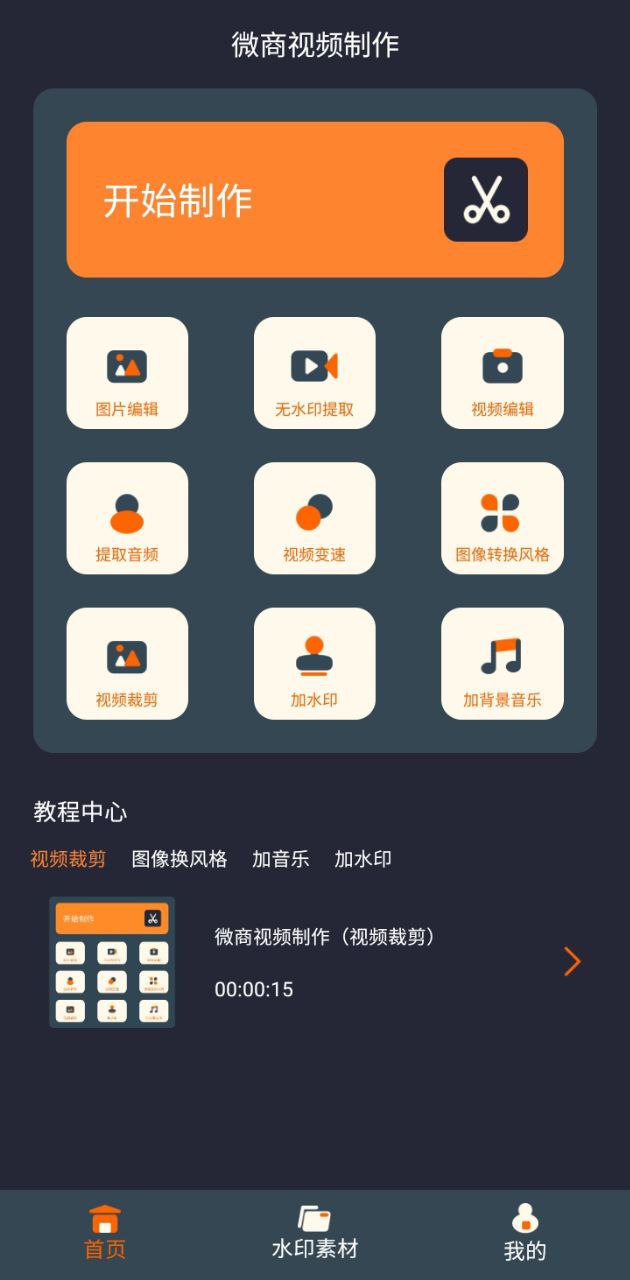Go to the 首页 tab
The height and width of the screenshot is (1280, 630).
[105, 1233]
